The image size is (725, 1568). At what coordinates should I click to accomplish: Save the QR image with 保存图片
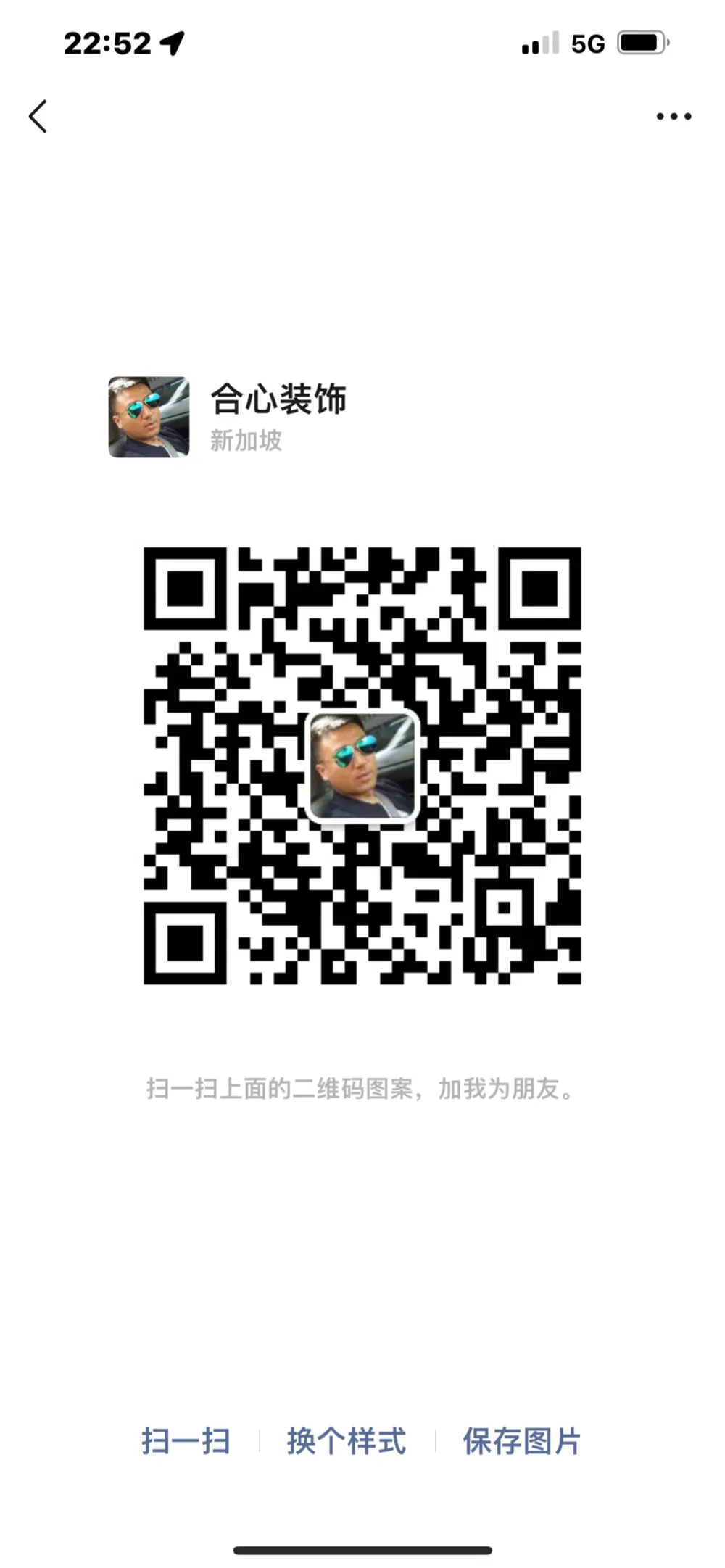(521, 1441)
